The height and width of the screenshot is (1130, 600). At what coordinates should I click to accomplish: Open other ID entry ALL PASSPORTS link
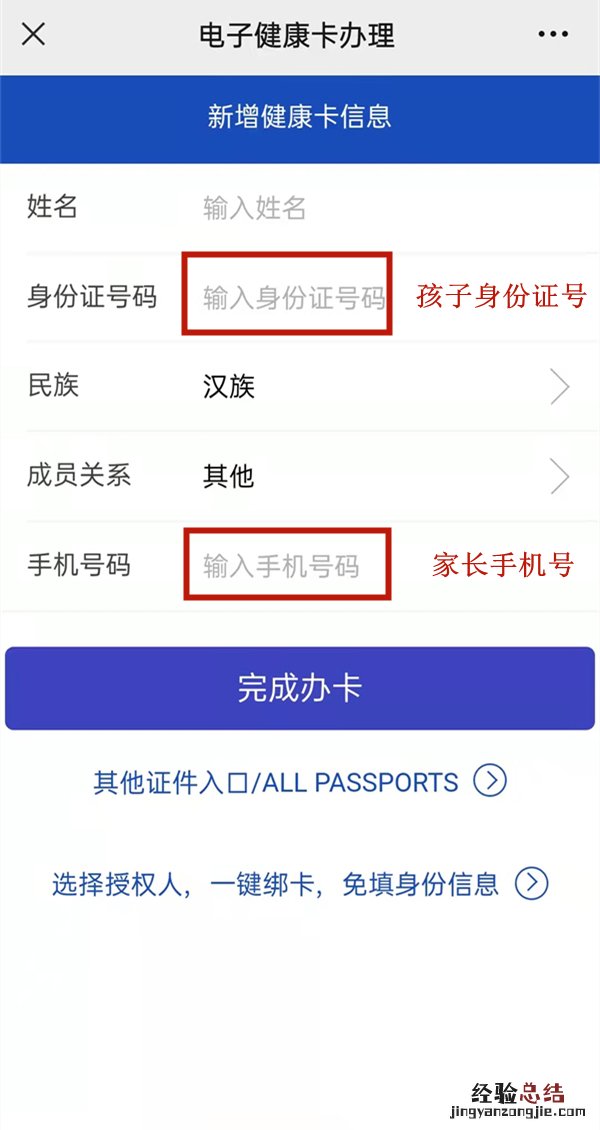click(x=300, y=781)
